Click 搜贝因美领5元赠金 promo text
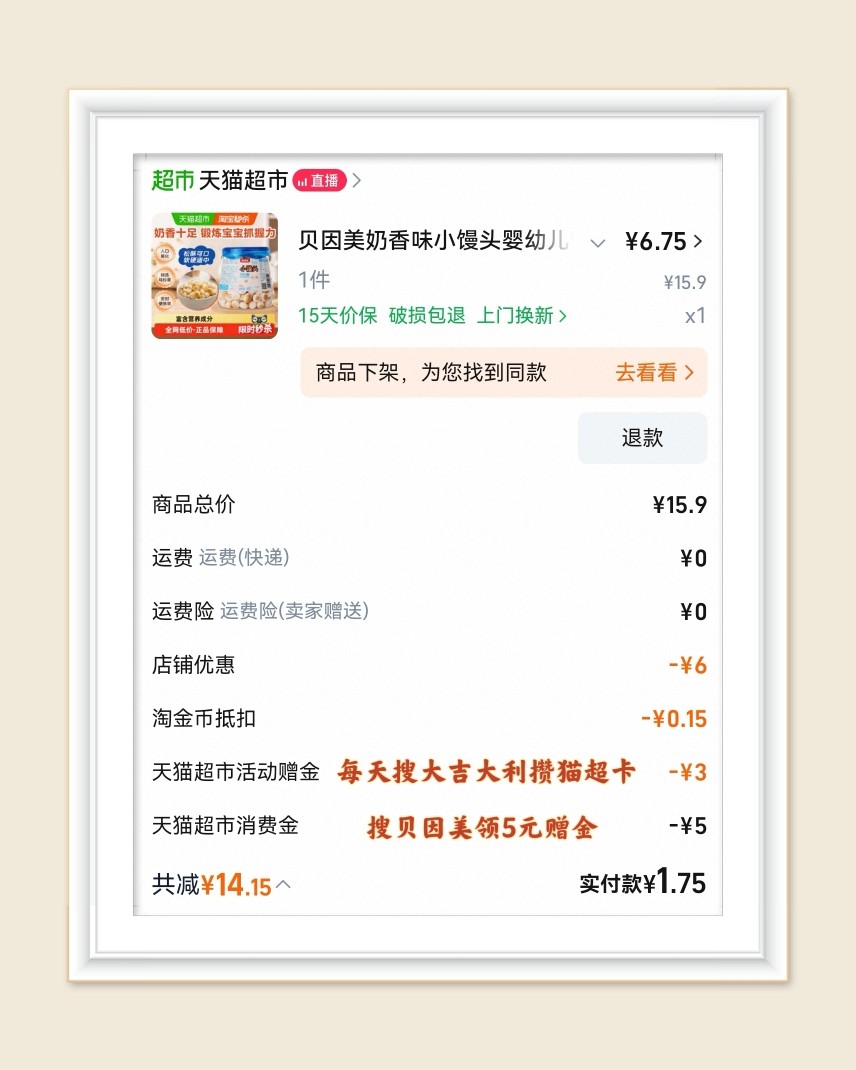 point(482,828)
